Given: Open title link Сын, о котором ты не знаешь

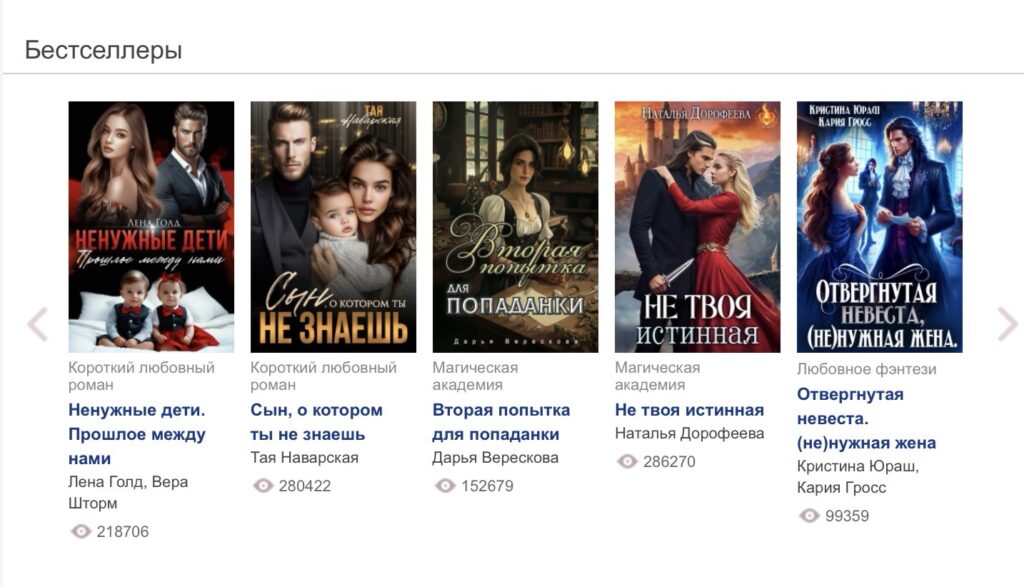Looking at the screenshot, I should coord(316,422).
